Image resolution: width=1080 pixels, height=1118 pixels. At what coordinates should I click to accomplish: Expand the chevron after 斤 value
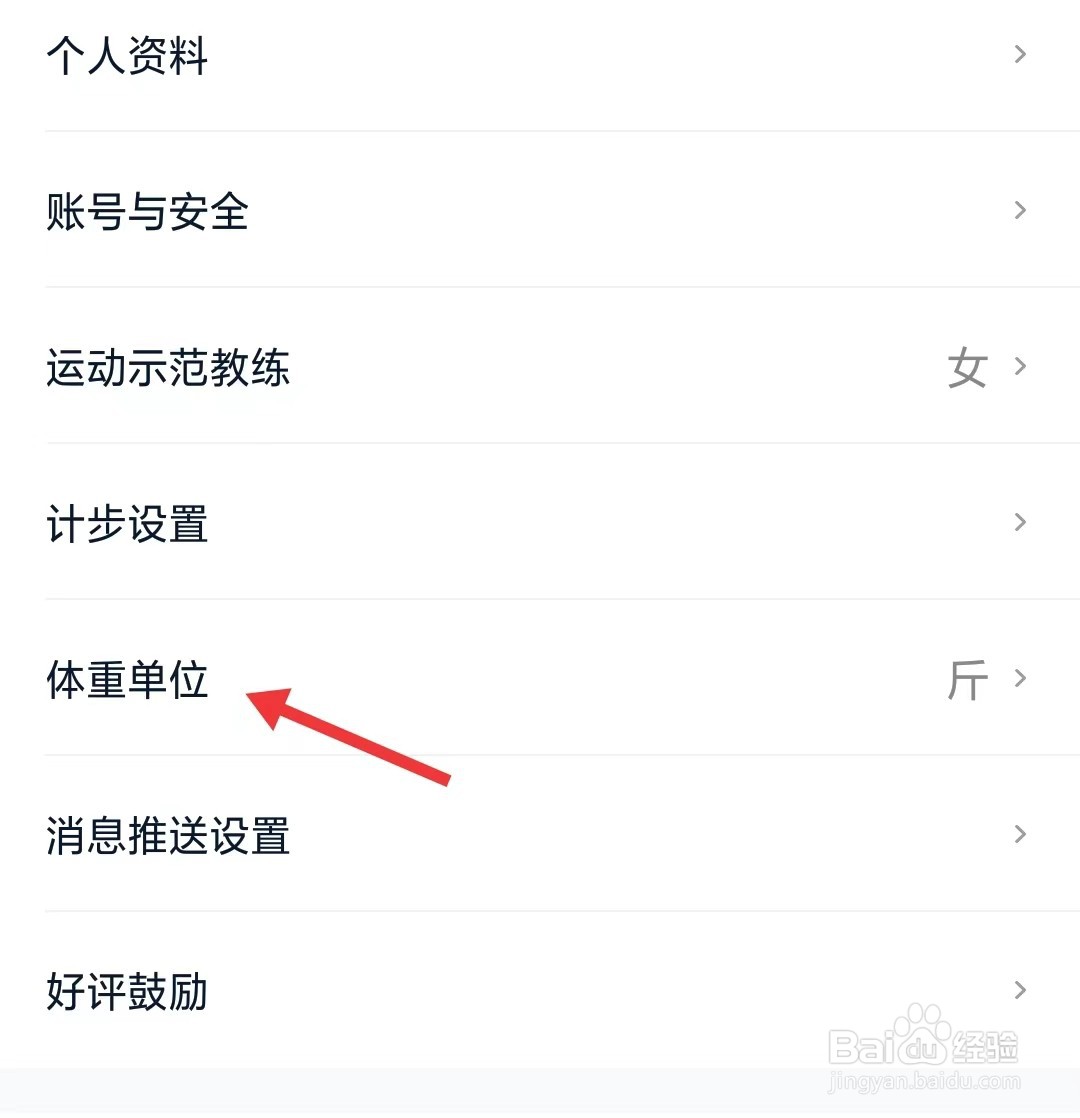click(1019, 679)
